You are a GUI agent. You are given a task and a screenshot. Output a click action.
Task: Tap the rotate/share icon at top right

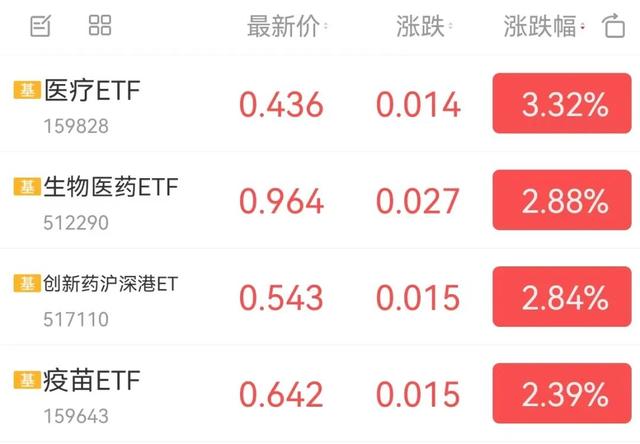click(x=614, y=27)
